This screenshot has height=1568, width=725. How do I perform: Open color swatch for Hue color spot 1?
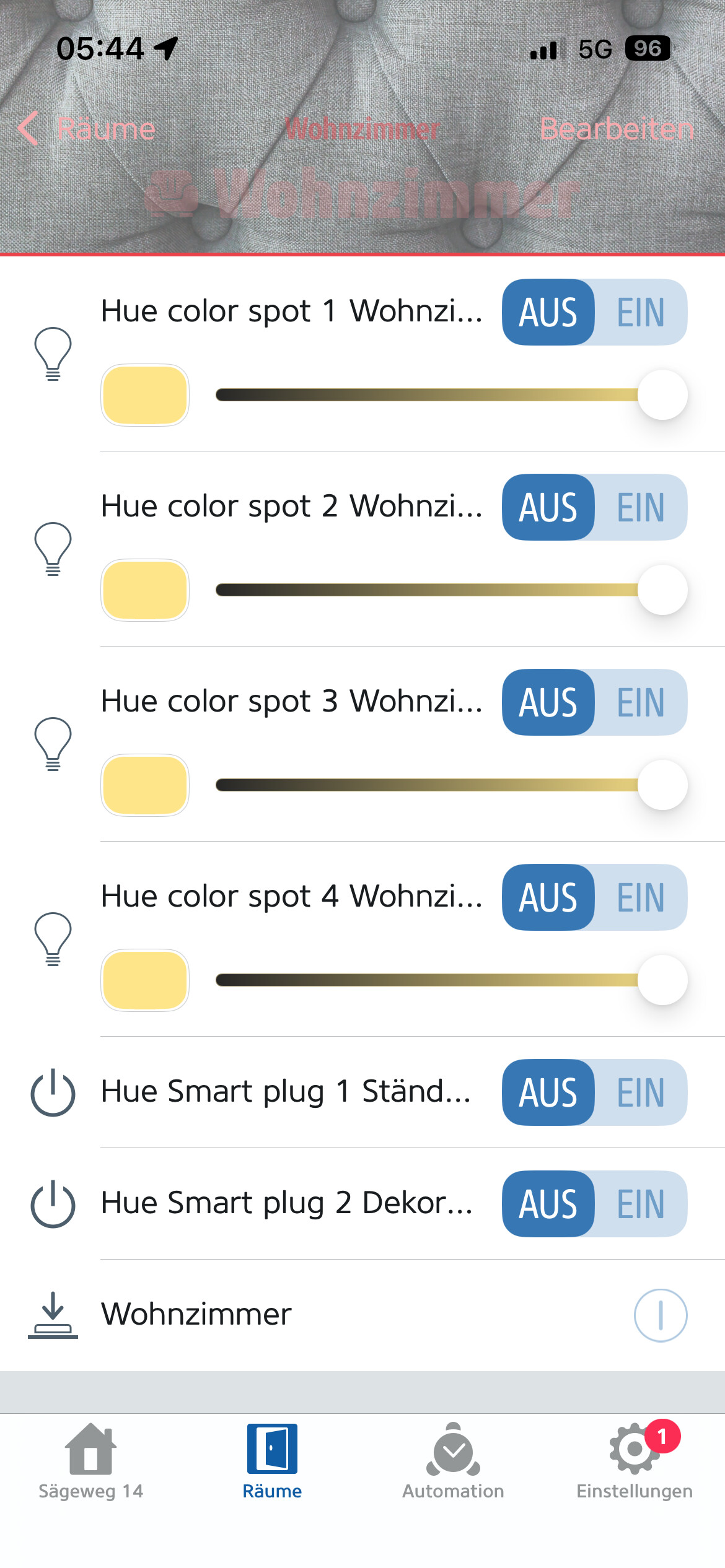(x=145, y=395)
